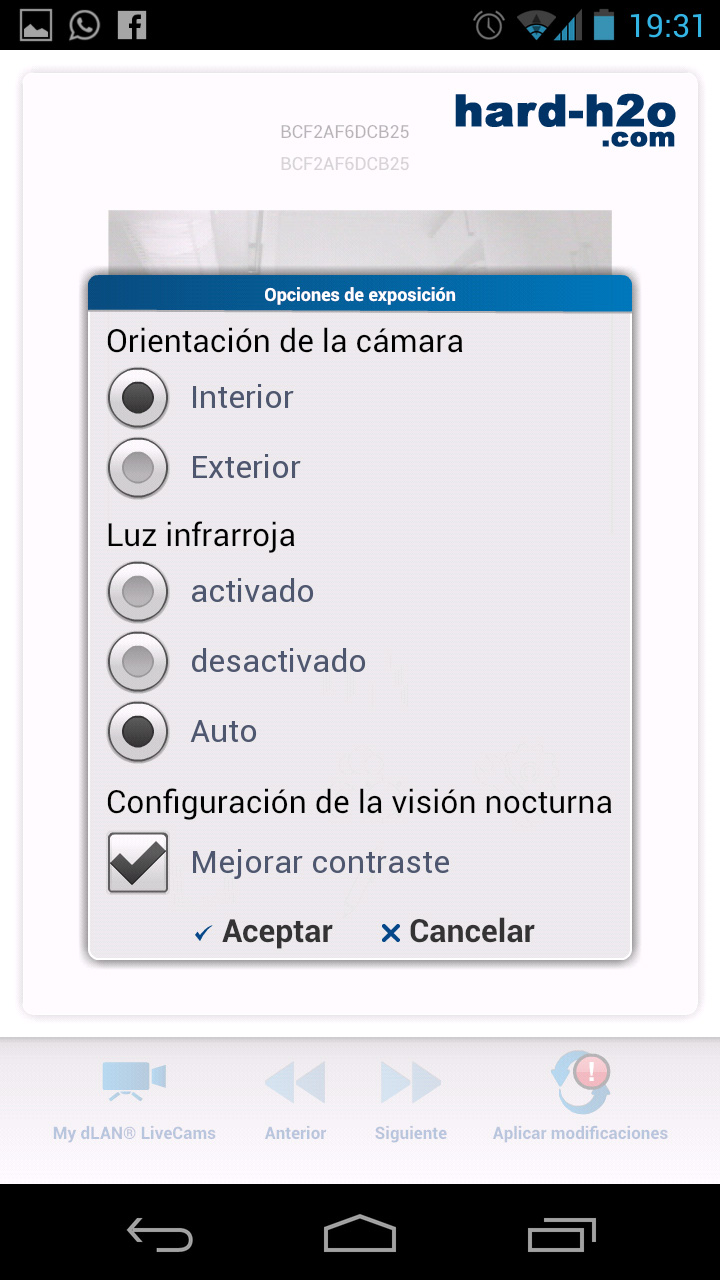Viewport: 720px width, 1280px height.
Task: Confirm with Aceptar
Action: pos(264,932)
